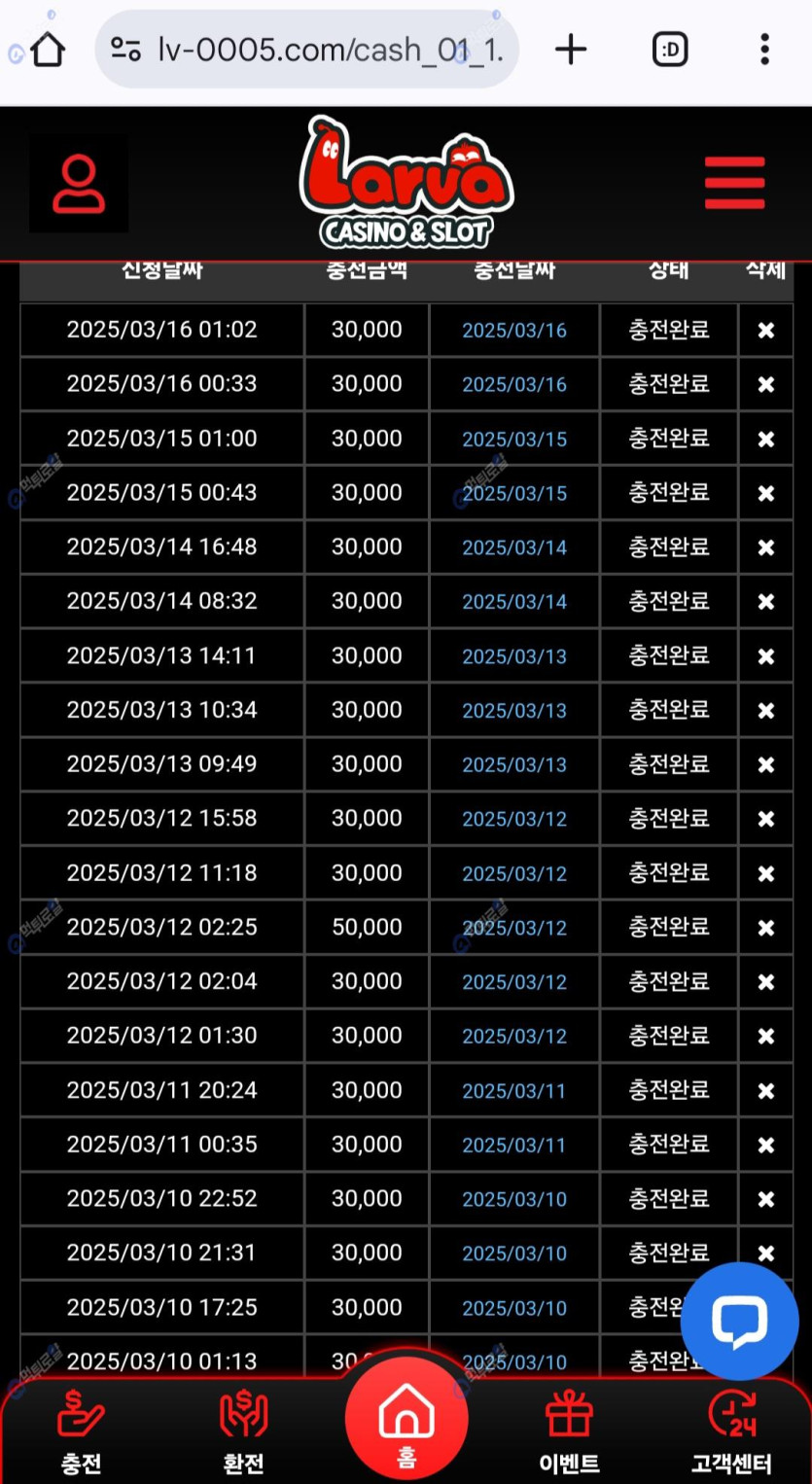Remove the 50,000 deposit entry

tap(765, 929)
